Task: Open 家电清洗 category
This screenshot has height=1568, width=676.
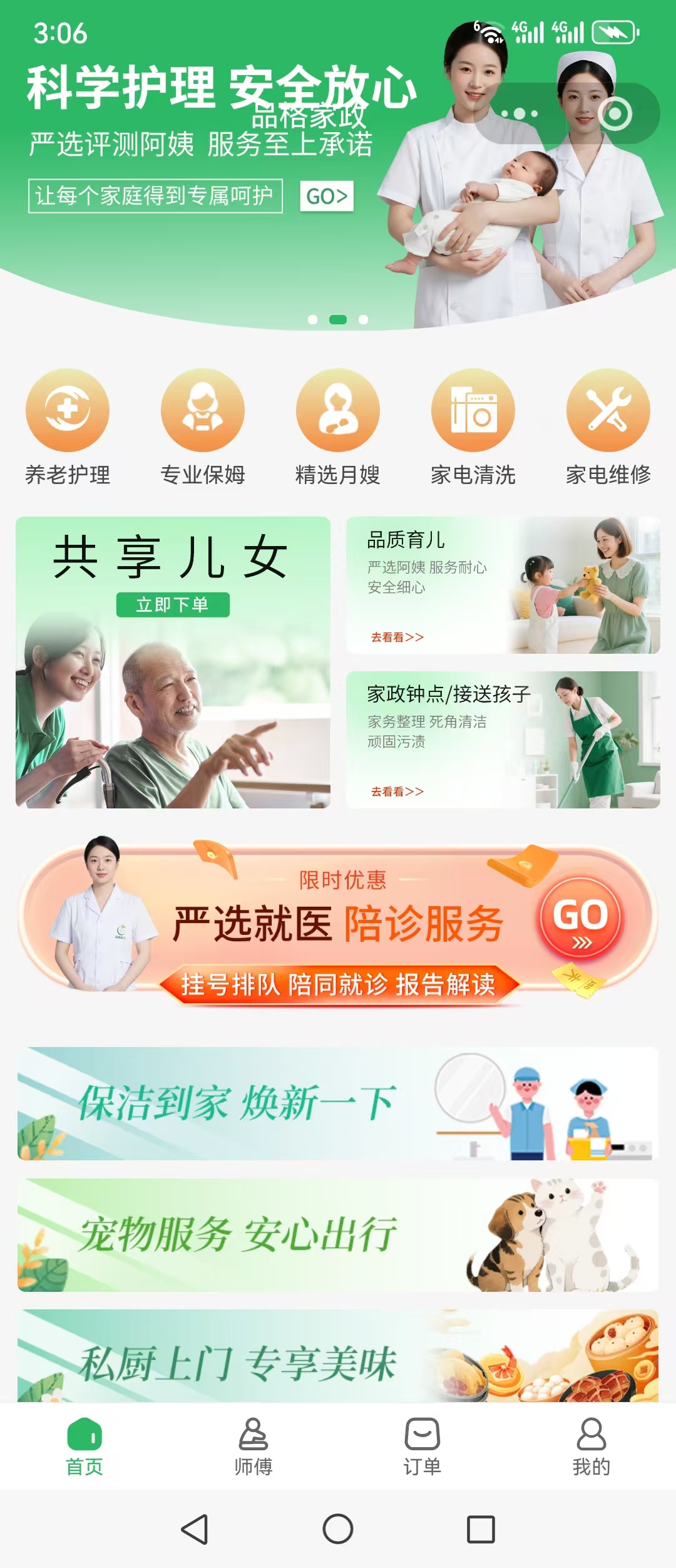Action: click(x=473, y=411)
